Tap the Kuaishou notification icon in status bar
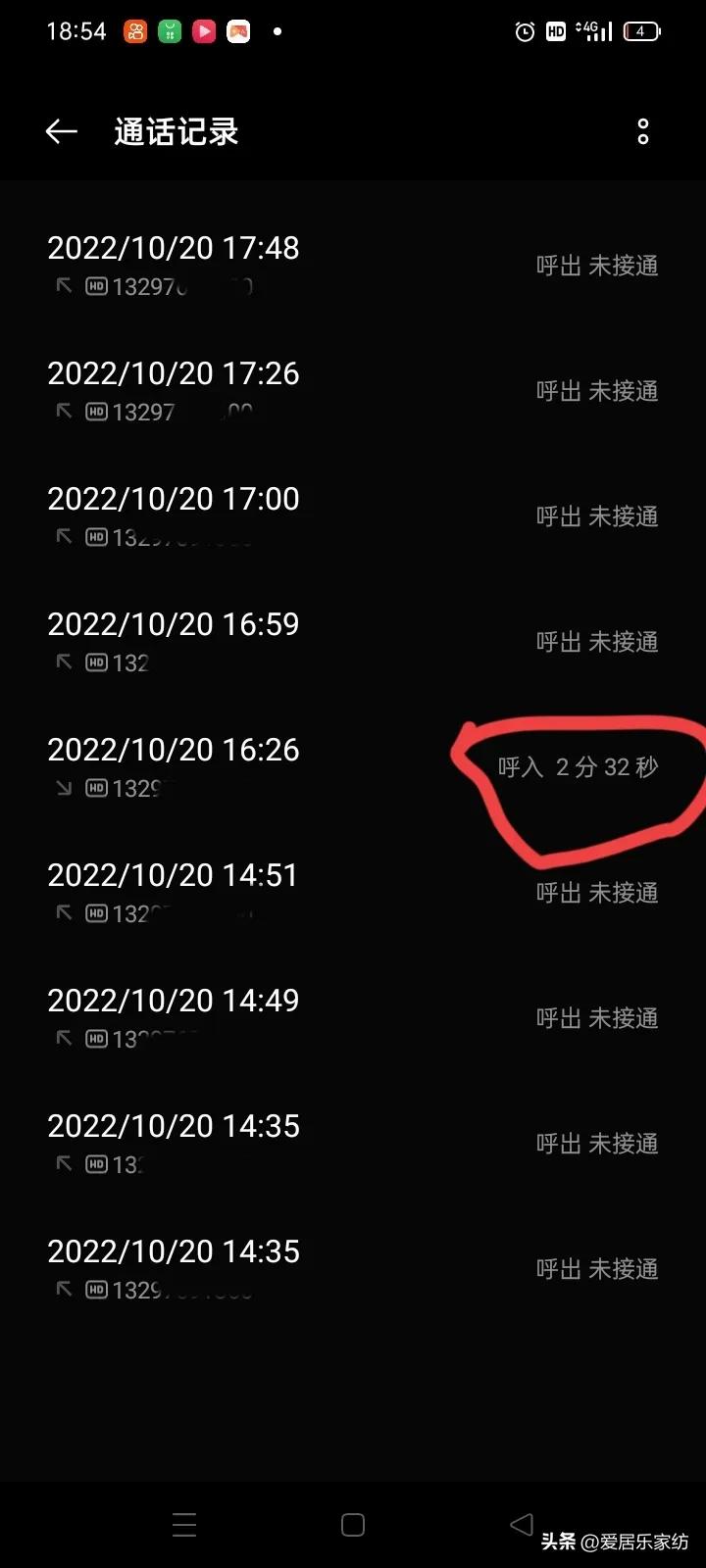706x1568 pixels. pyautogui.click(x=132, y=31)
